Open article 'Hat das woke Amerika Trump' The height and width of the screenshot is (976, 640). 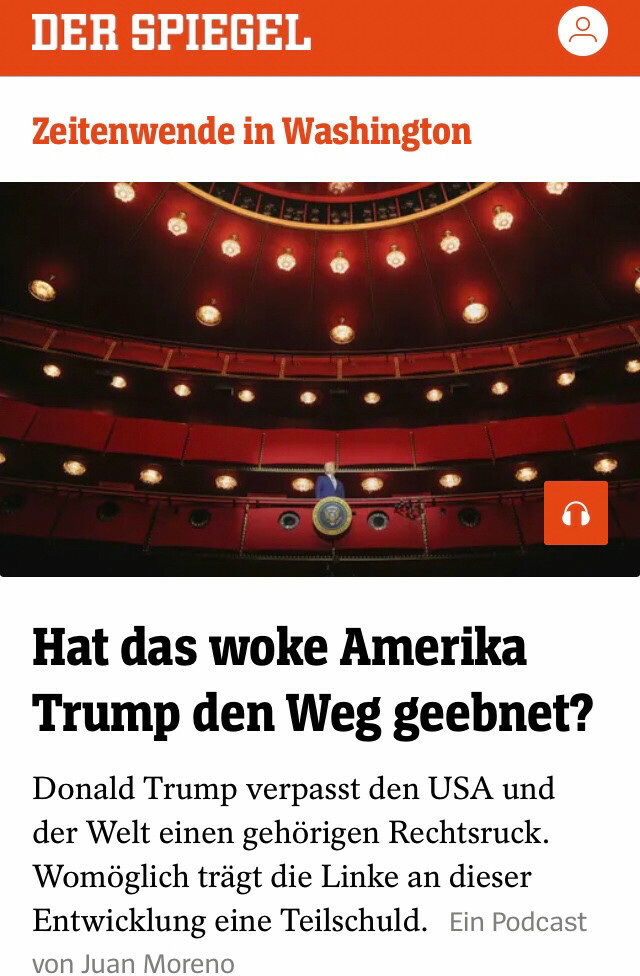tap(312, 680)
